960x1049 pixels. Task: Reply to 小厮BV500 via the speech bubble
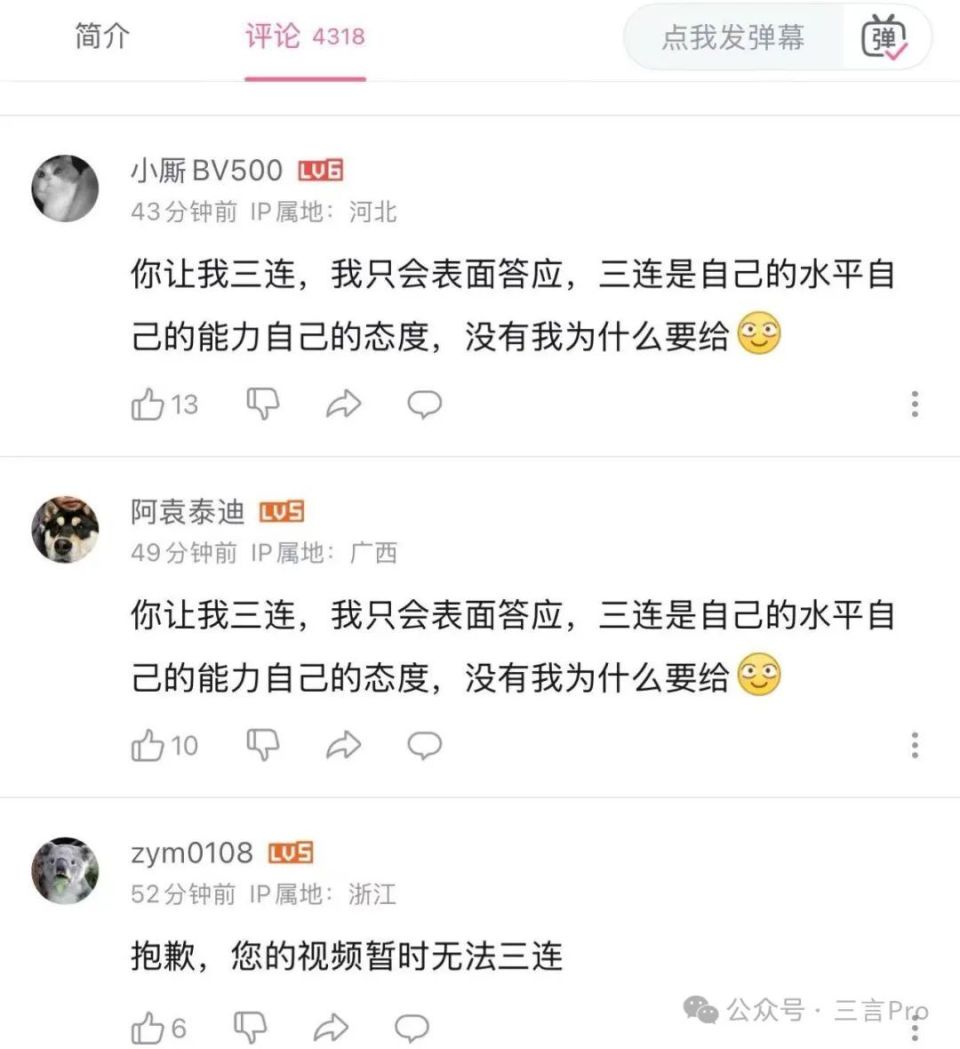pyautogui.click(x=423, y=403)
